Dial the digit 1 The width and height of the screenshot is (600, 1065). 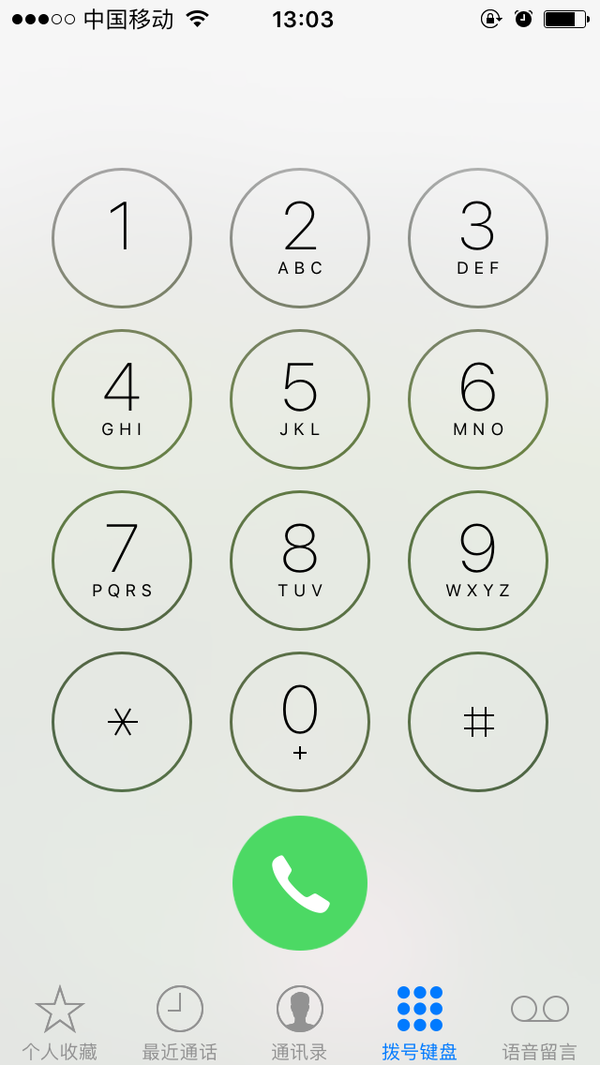[121, 238]
